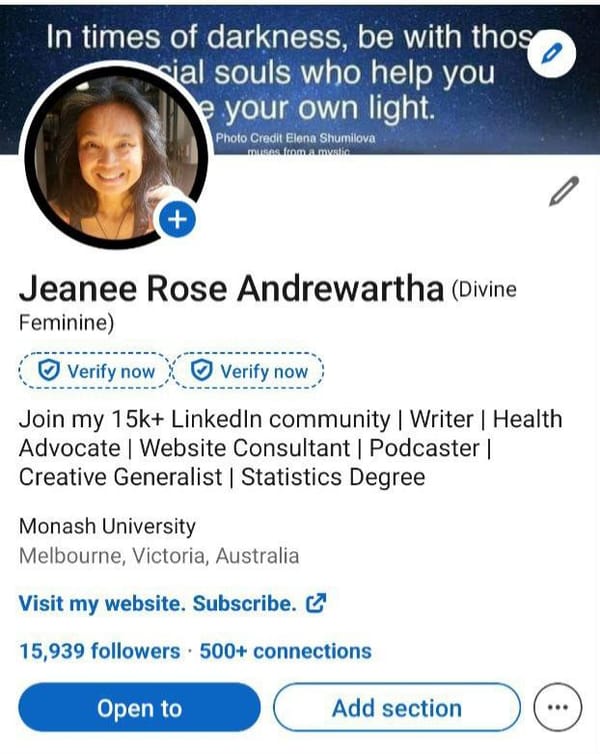This screenshot has height=754, width=600.
Task: Tap the first Verify now chip
Action: 96,371
